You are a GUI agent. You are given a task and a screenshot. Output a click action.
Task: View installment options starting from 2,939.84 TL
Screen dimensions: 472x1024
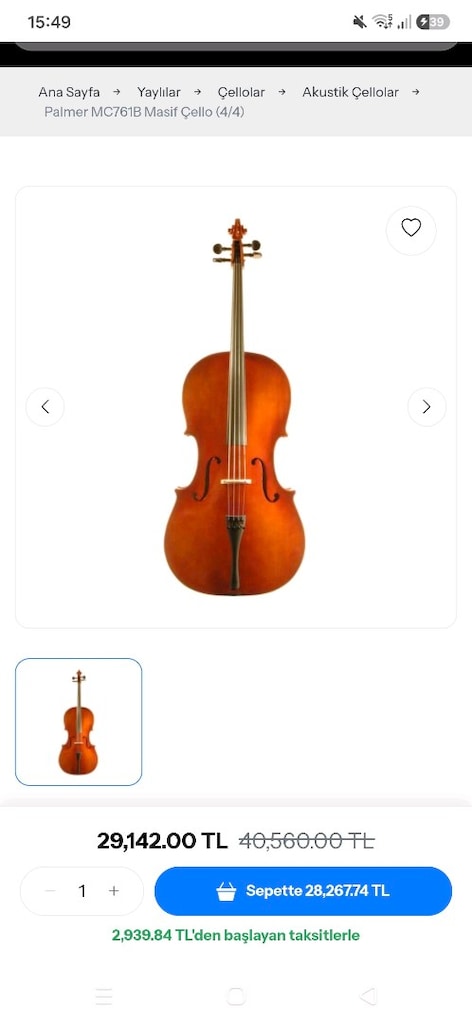(236, 935)
